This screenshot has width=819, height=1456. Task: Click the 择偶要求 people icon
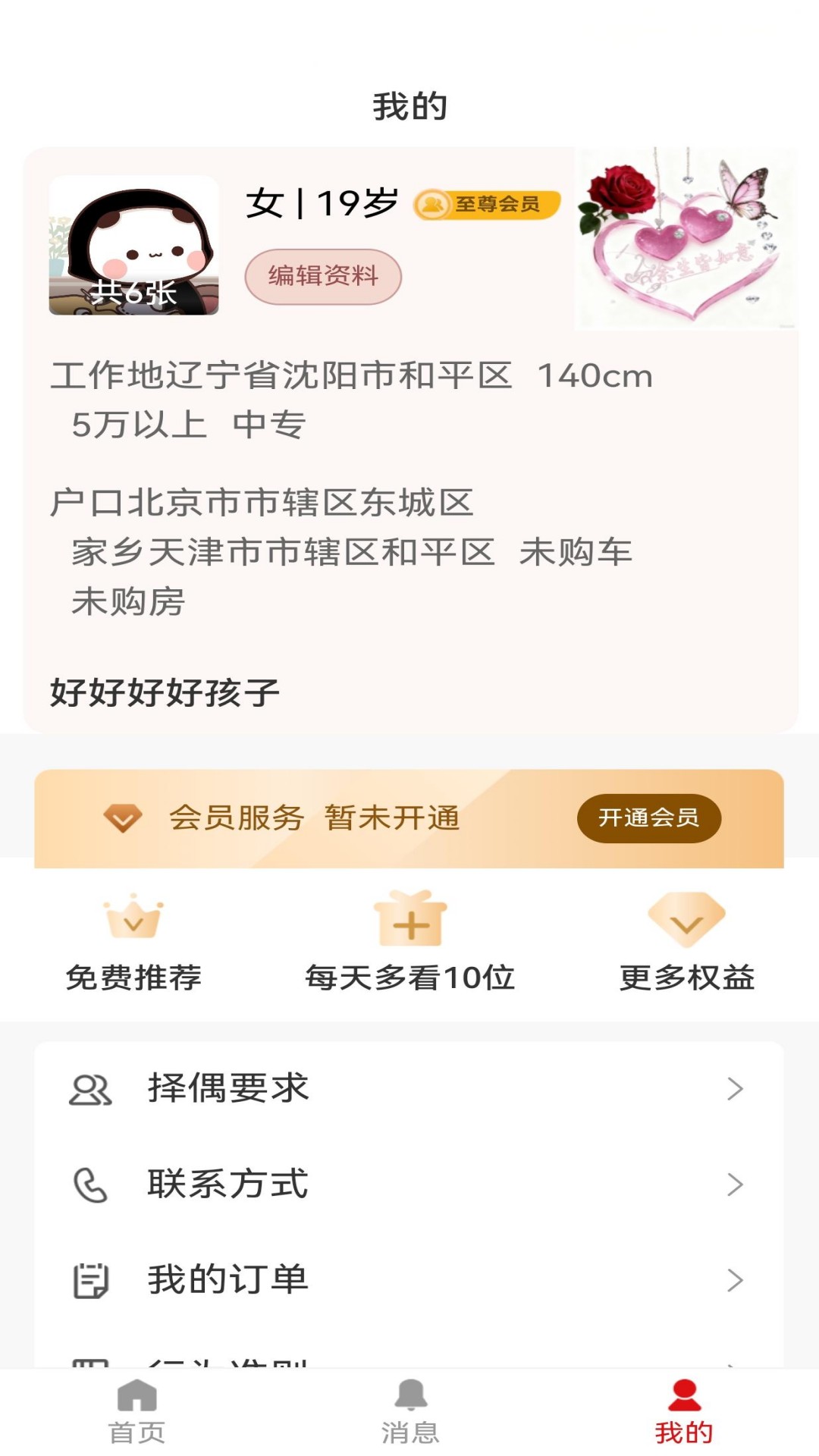[91, 1087]
